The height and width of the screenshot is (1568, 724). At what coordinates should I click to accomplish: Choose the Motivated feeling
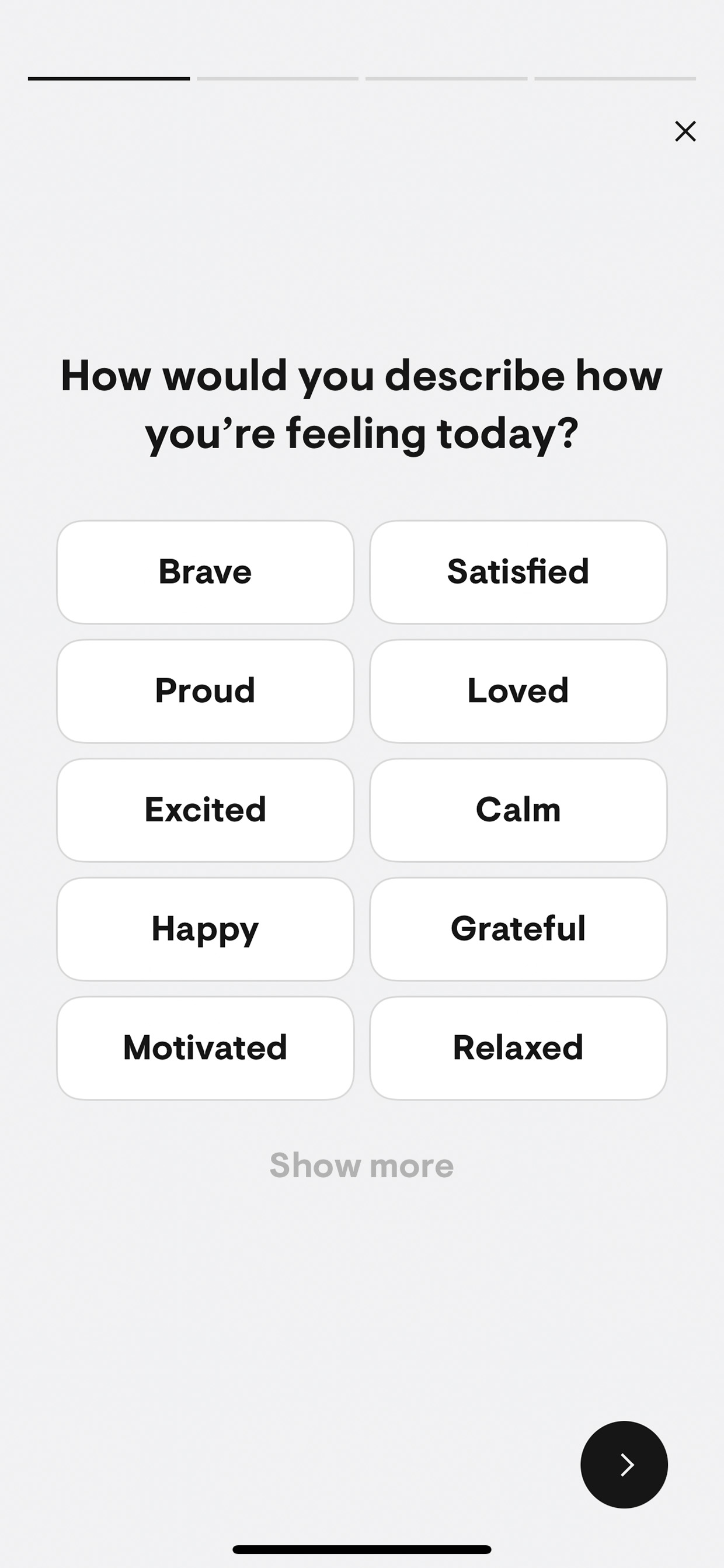(x=205, y=1047)
